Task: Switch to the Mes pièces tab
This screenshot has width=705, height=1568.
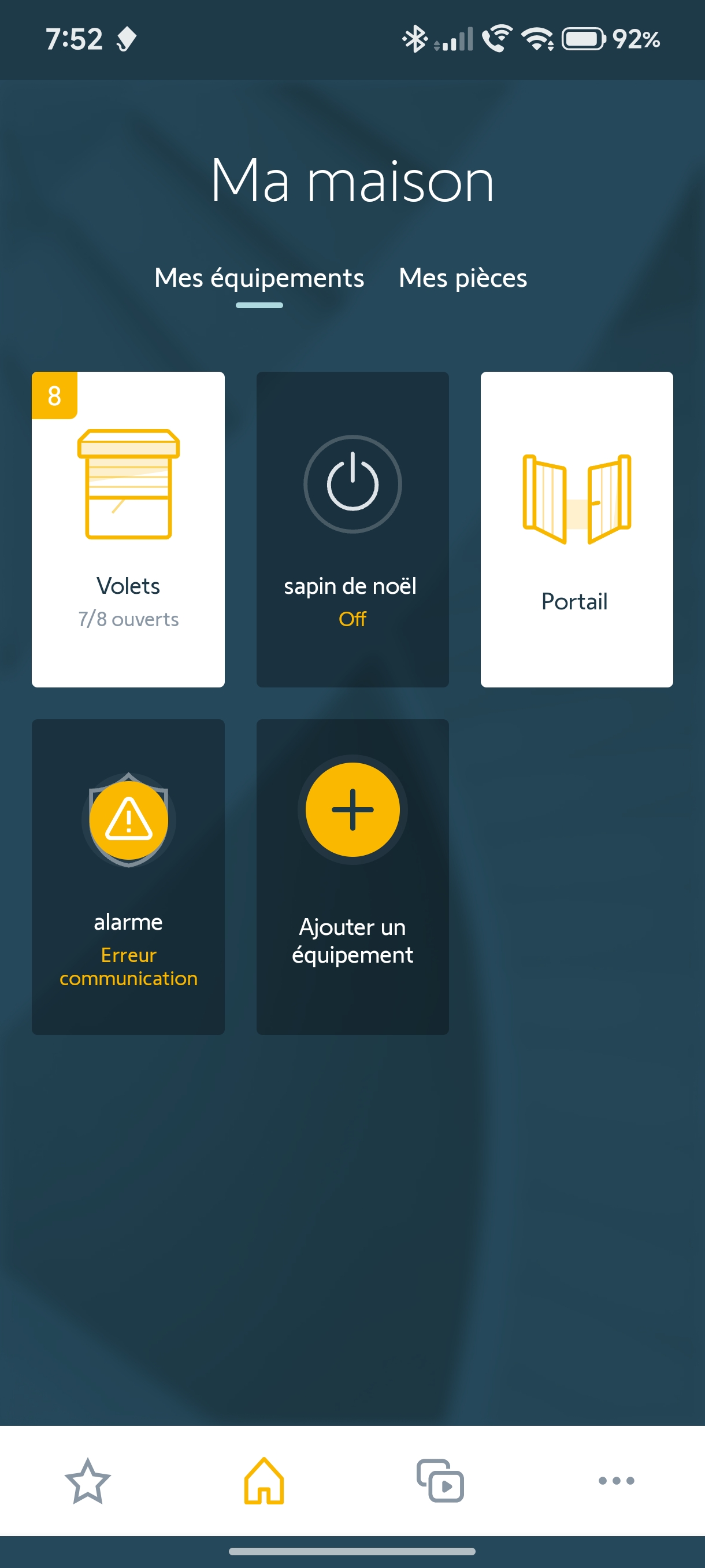Action: pos(462,278)
